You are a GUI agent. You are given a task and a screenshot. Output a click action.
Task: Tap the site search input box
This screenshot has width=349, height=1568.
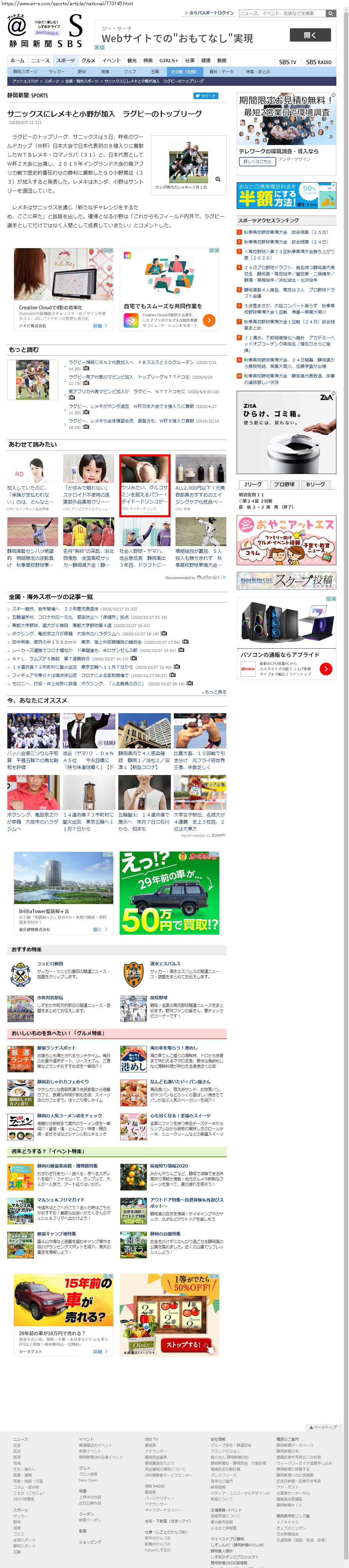point(281,13)
